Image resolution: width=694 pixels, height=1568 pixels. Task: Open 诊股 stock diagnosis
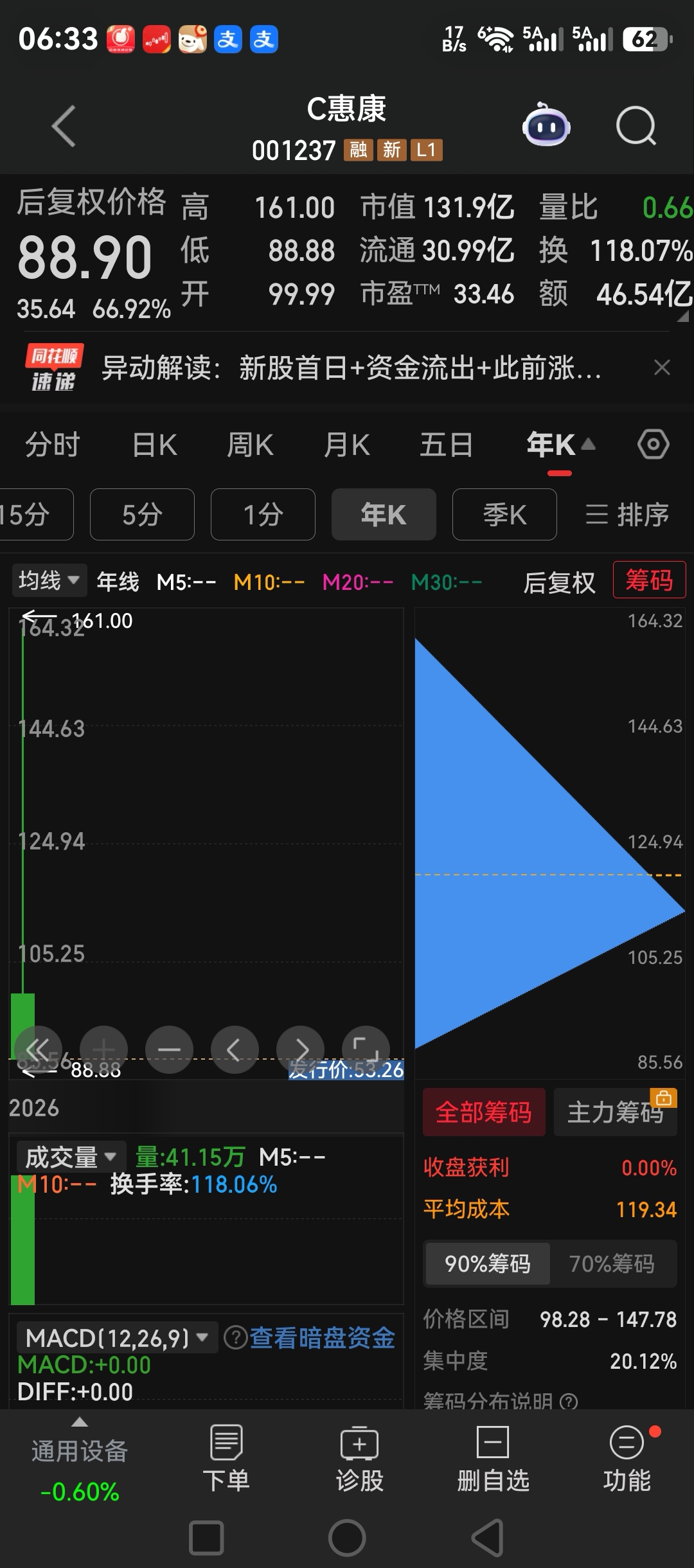[360, 1459]
